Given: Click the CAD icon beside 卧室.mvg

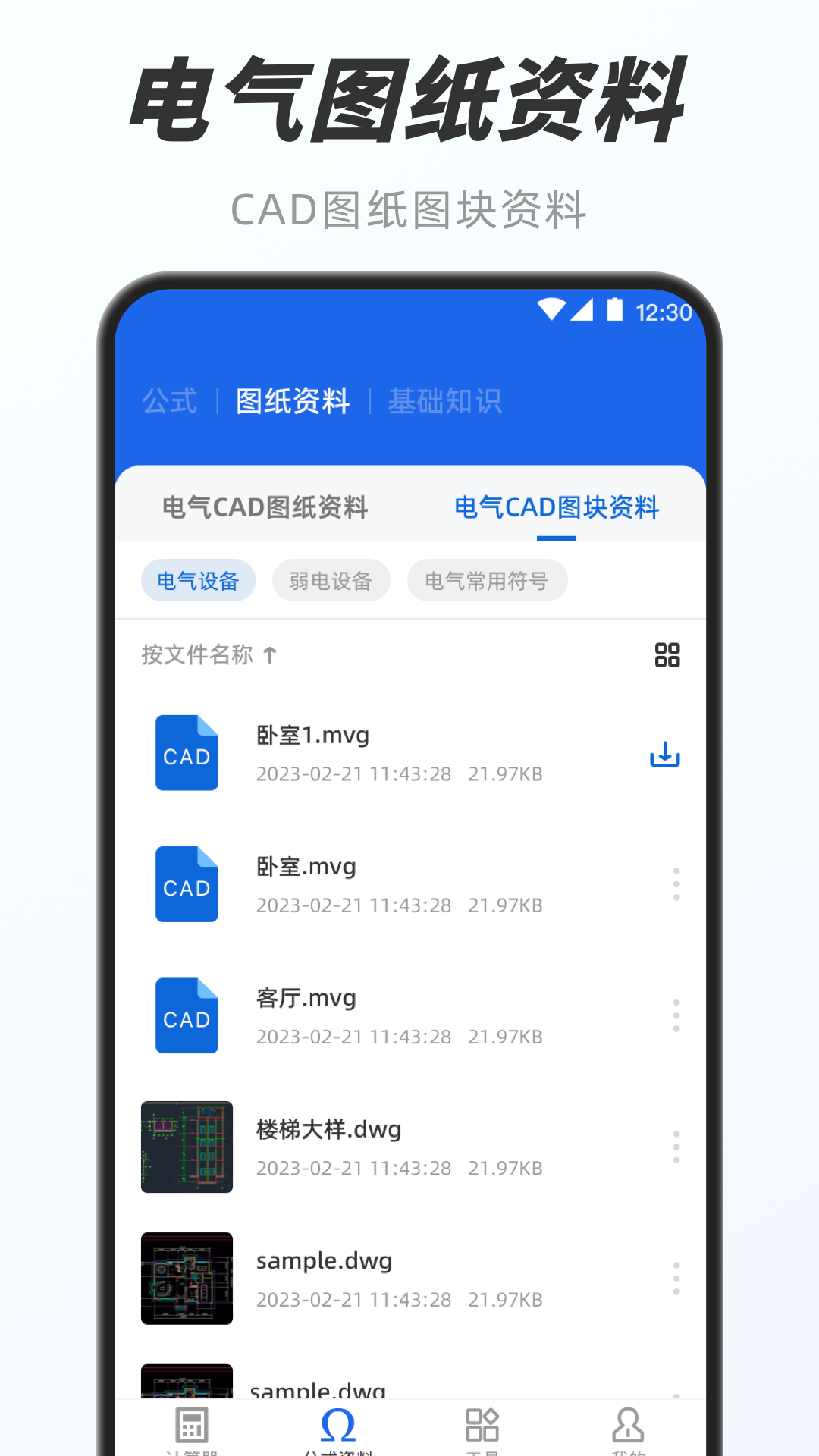Looking at the screenshot, I should point(187,884).
